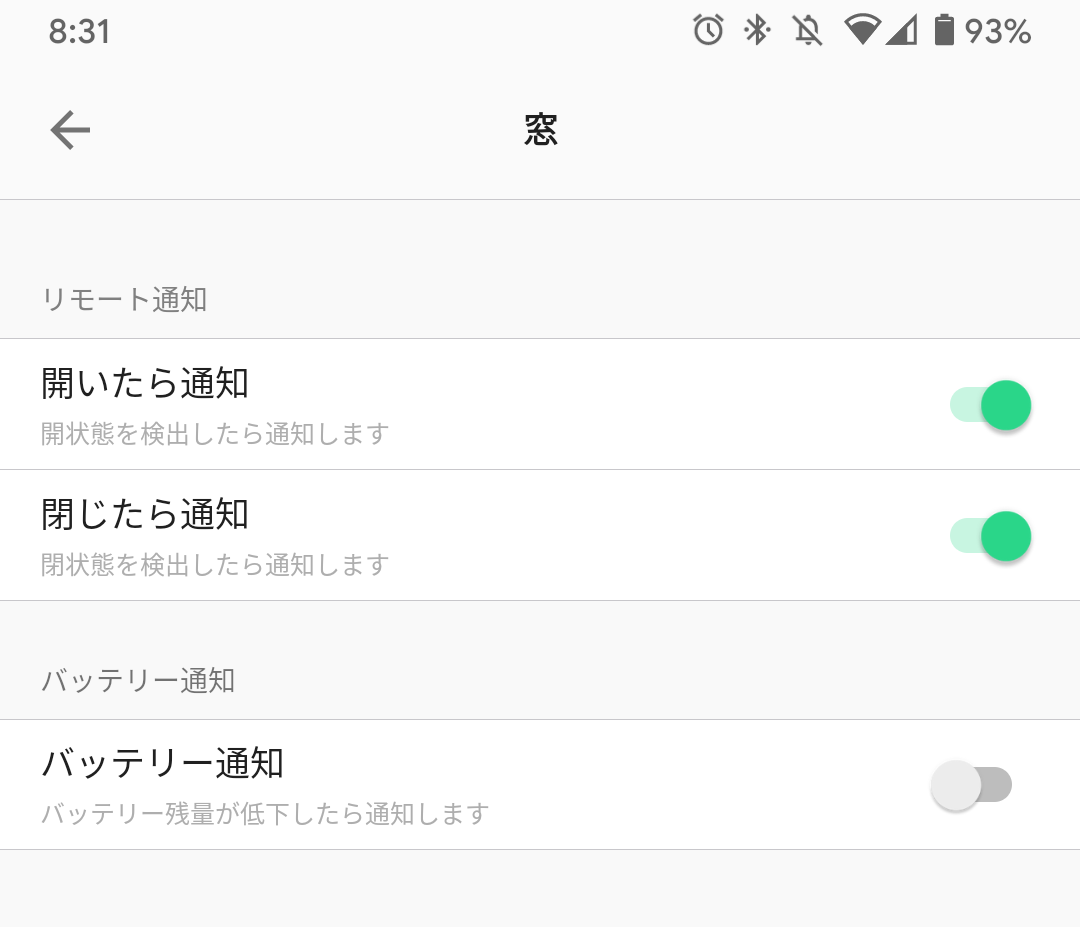The width and height of the screenshot is (1080, 927).
Task: Disable the 開いたら通知 switch
Action: click(x=989, y=405)
